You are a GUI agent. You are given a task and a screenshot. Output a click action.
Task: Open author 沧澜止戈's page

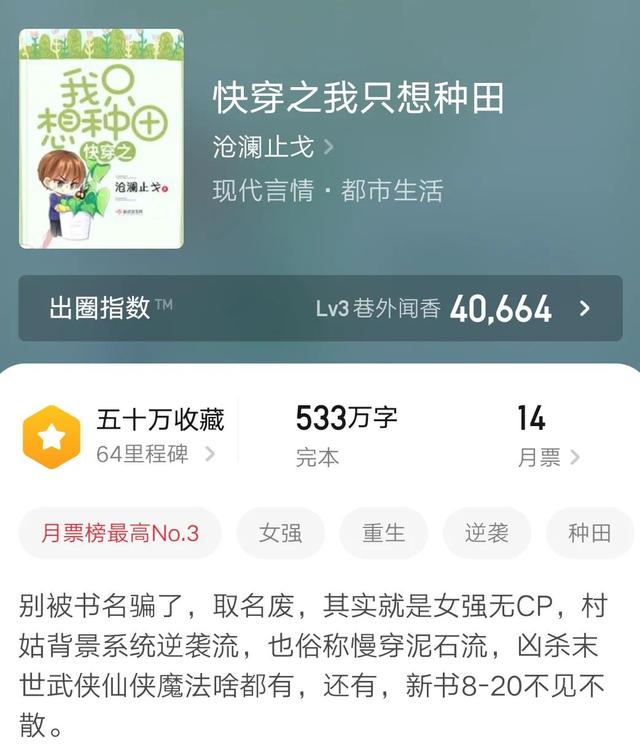click(x=272, y=148)
